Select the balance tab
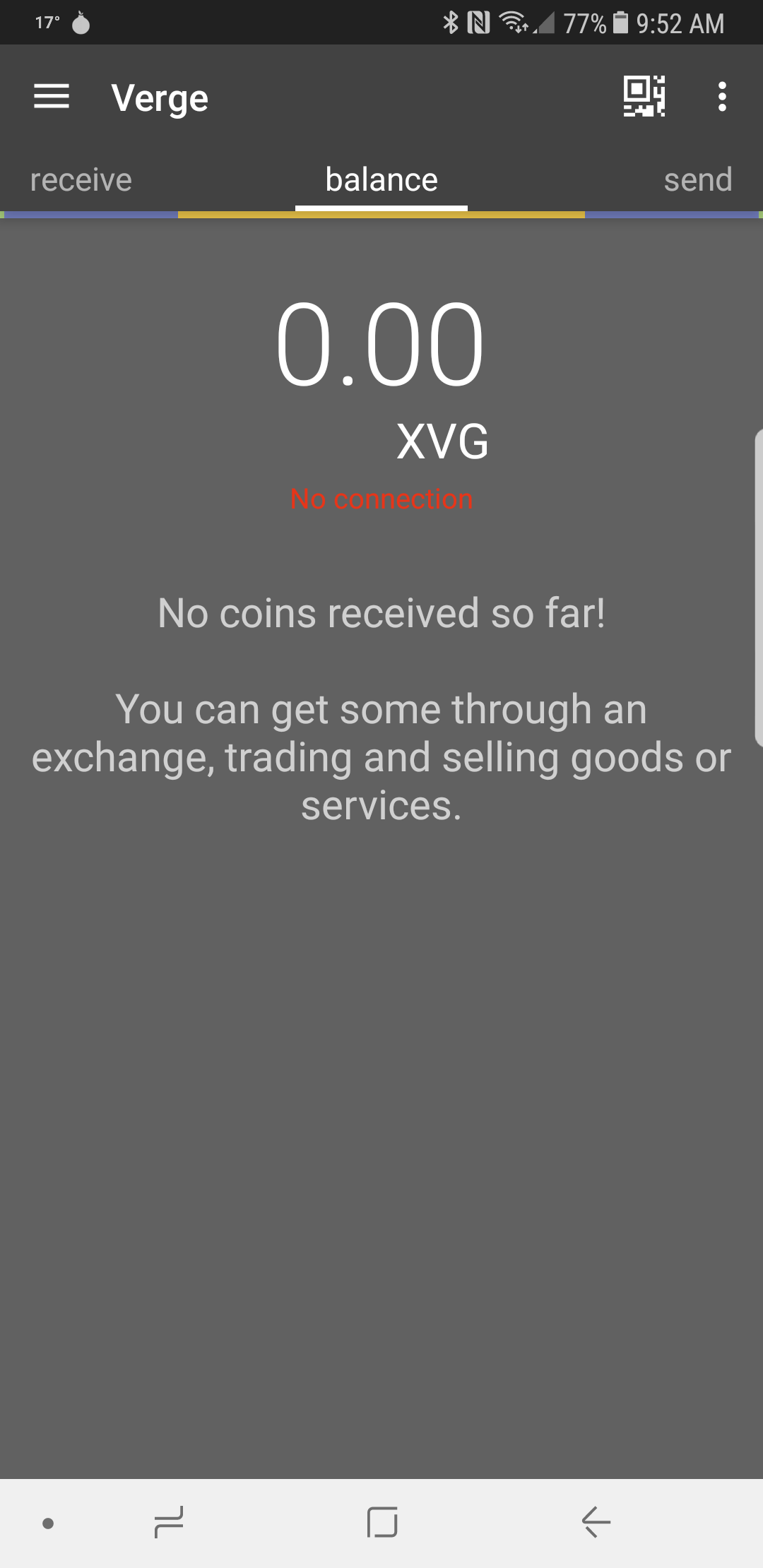Viewport: 763px width, 1568px height. click(381, 180)
